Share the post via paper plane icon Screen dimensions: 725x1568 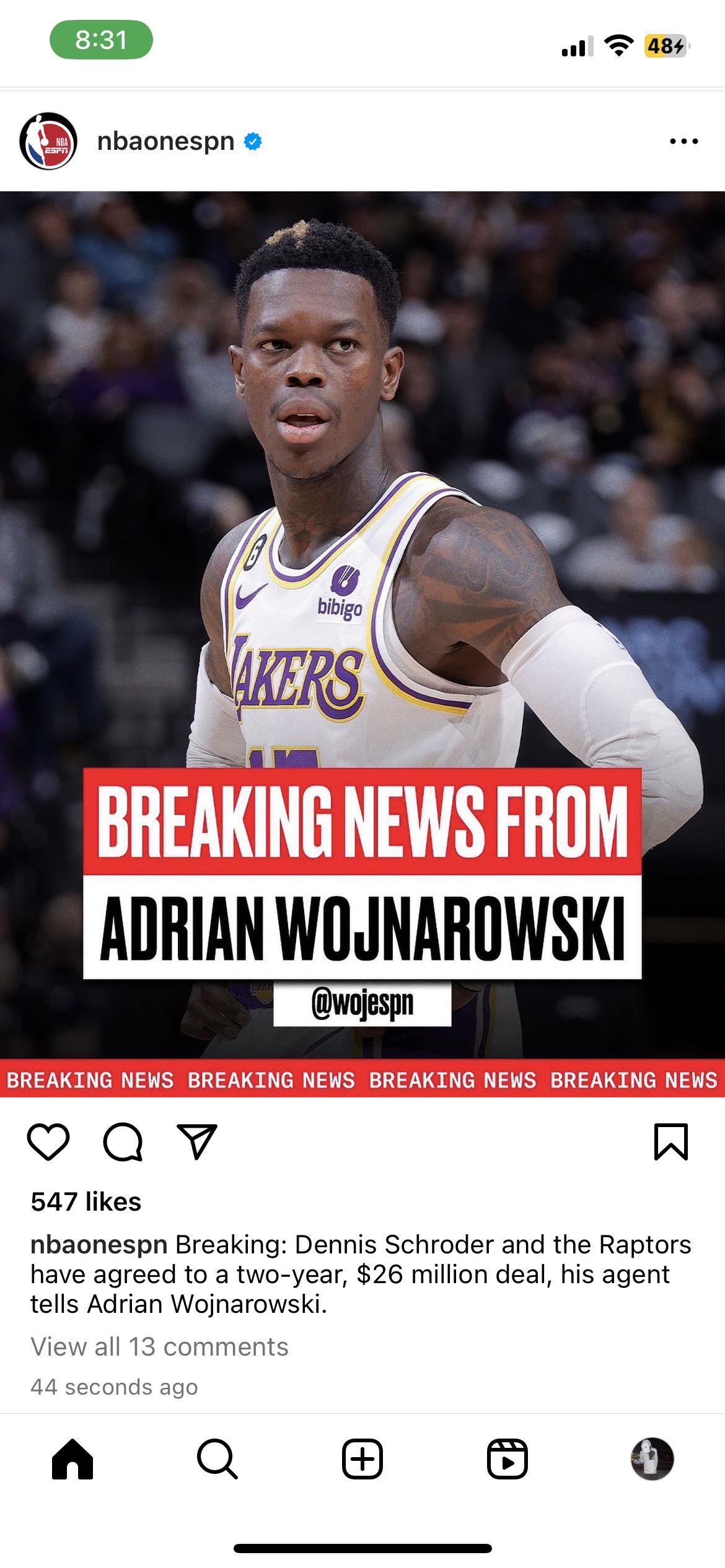pyautogui.click(x=197, y=1141)
